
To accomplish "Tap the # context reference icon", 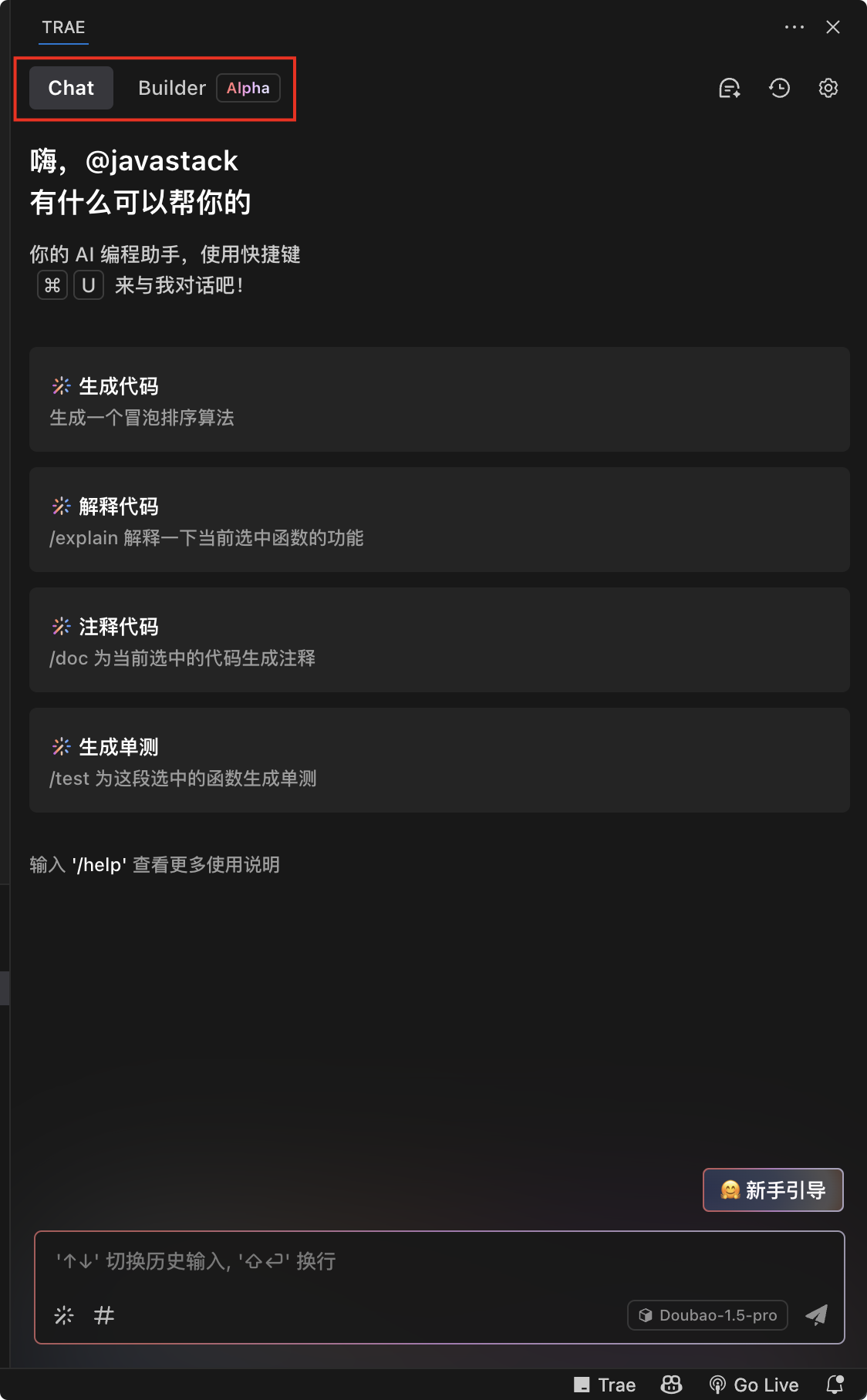I will point(104,1315).
